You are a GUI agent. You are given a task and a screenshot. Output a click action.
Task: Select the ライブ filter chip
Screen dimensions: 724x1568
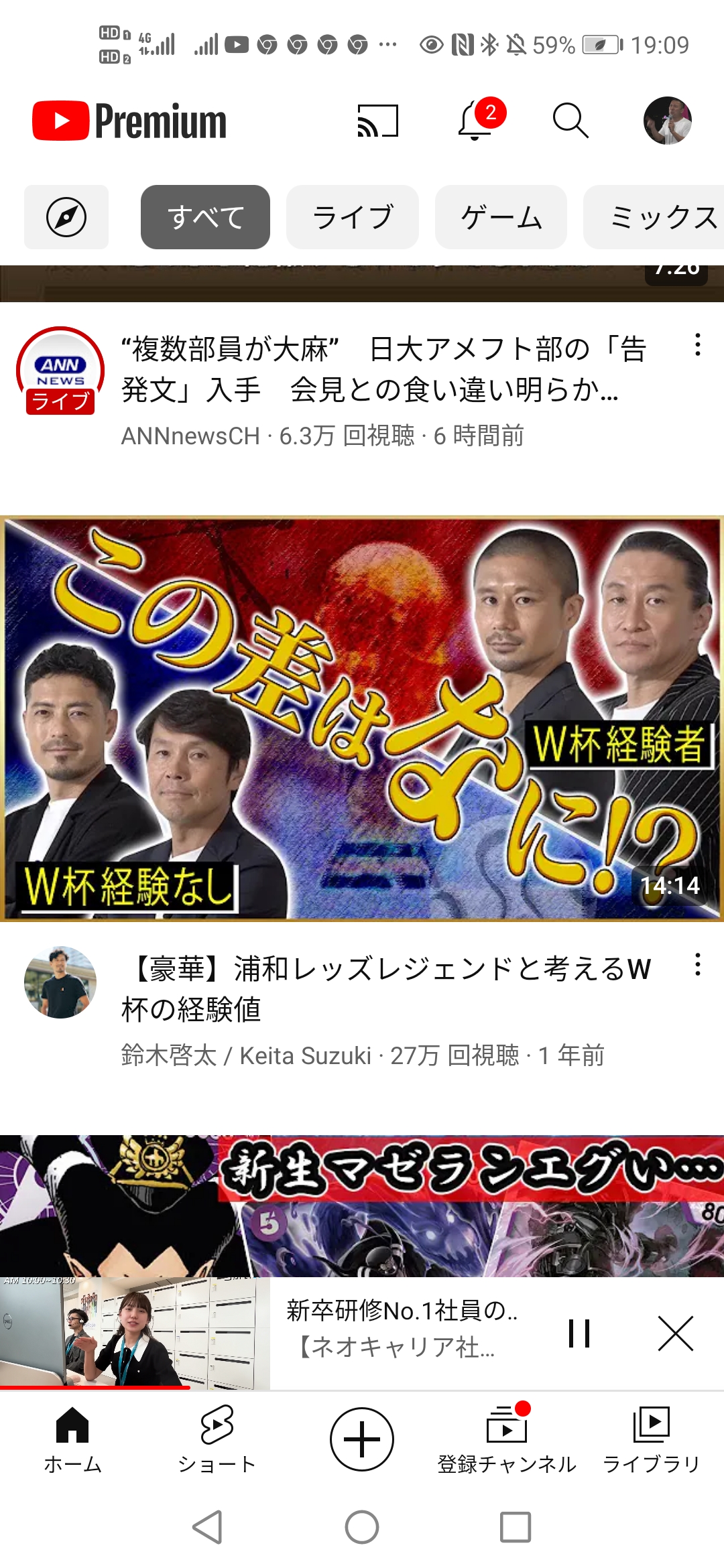pyautogui.click(x=353, y=217)
